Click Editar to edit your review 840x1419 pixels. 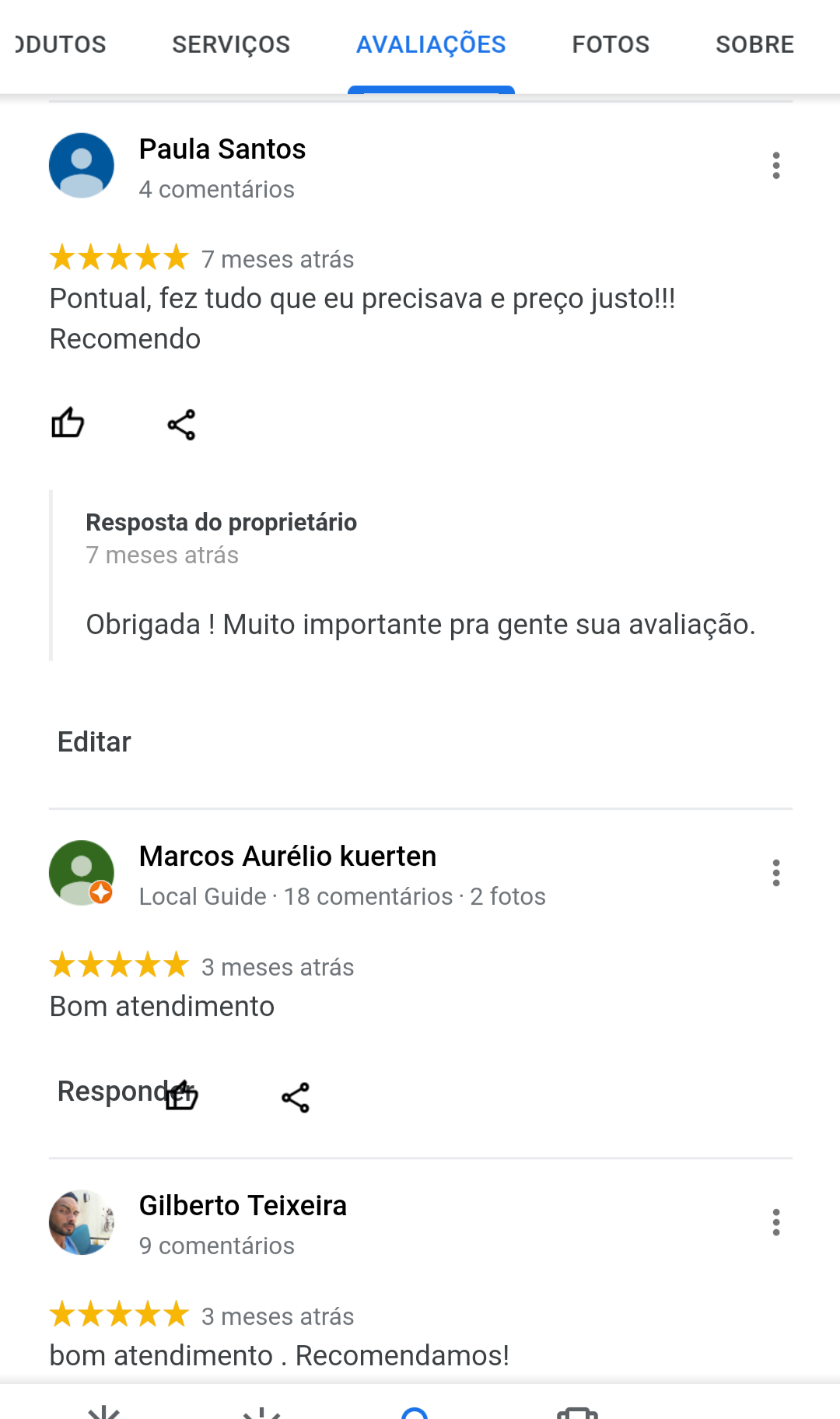[x=93, y=741]
